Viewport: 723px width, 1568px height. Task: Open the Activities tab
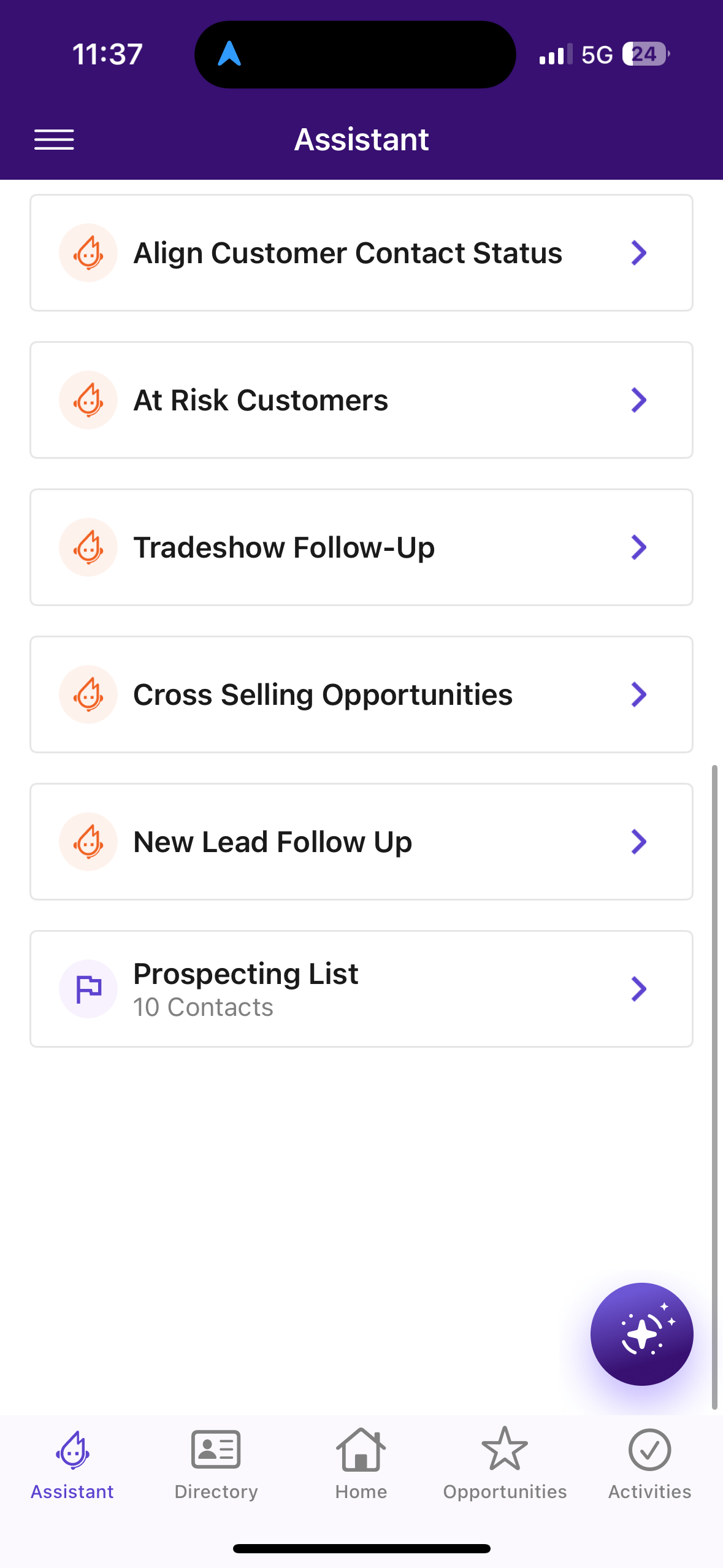pyautogui.click(x=649, y=1464)
